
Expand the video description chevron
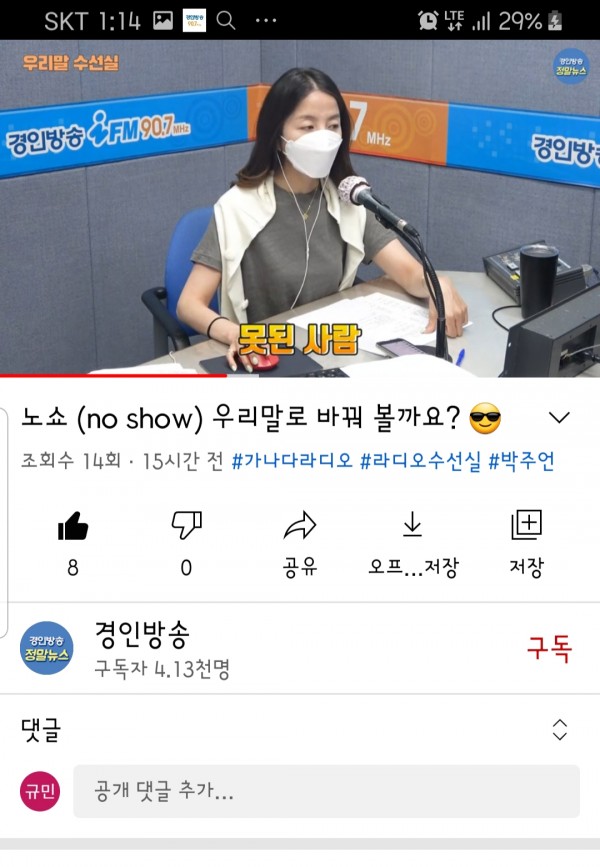560,418
